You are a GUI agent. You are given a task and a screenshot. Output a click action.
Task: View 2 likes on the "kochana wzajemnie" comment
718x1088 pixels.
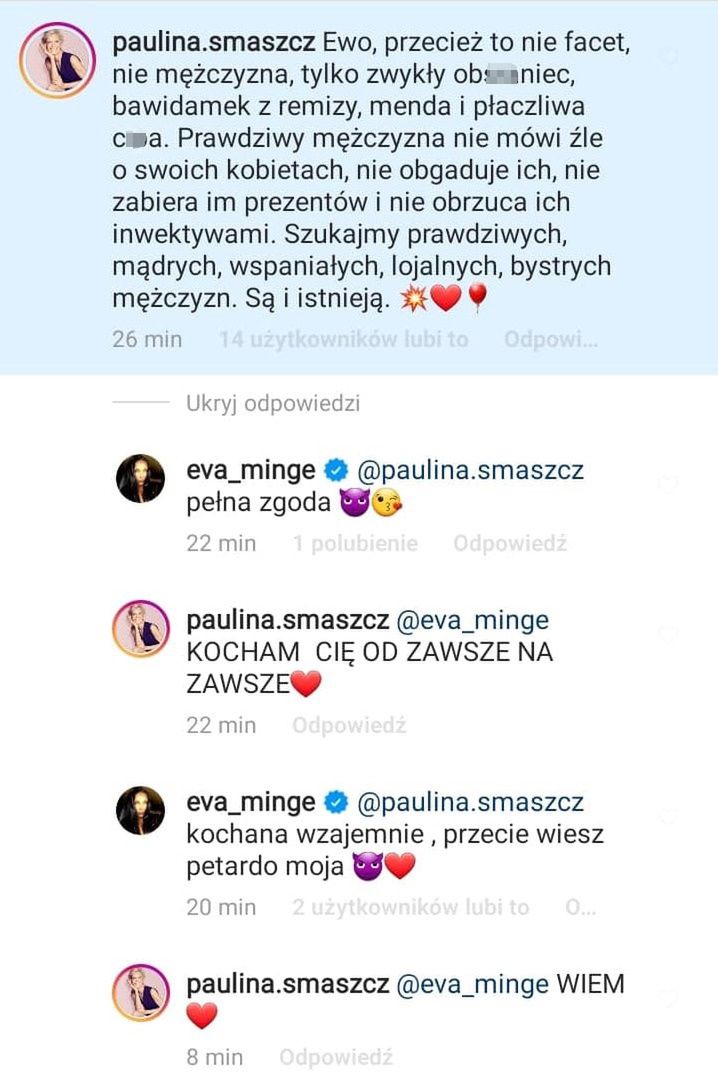(410, 908)
